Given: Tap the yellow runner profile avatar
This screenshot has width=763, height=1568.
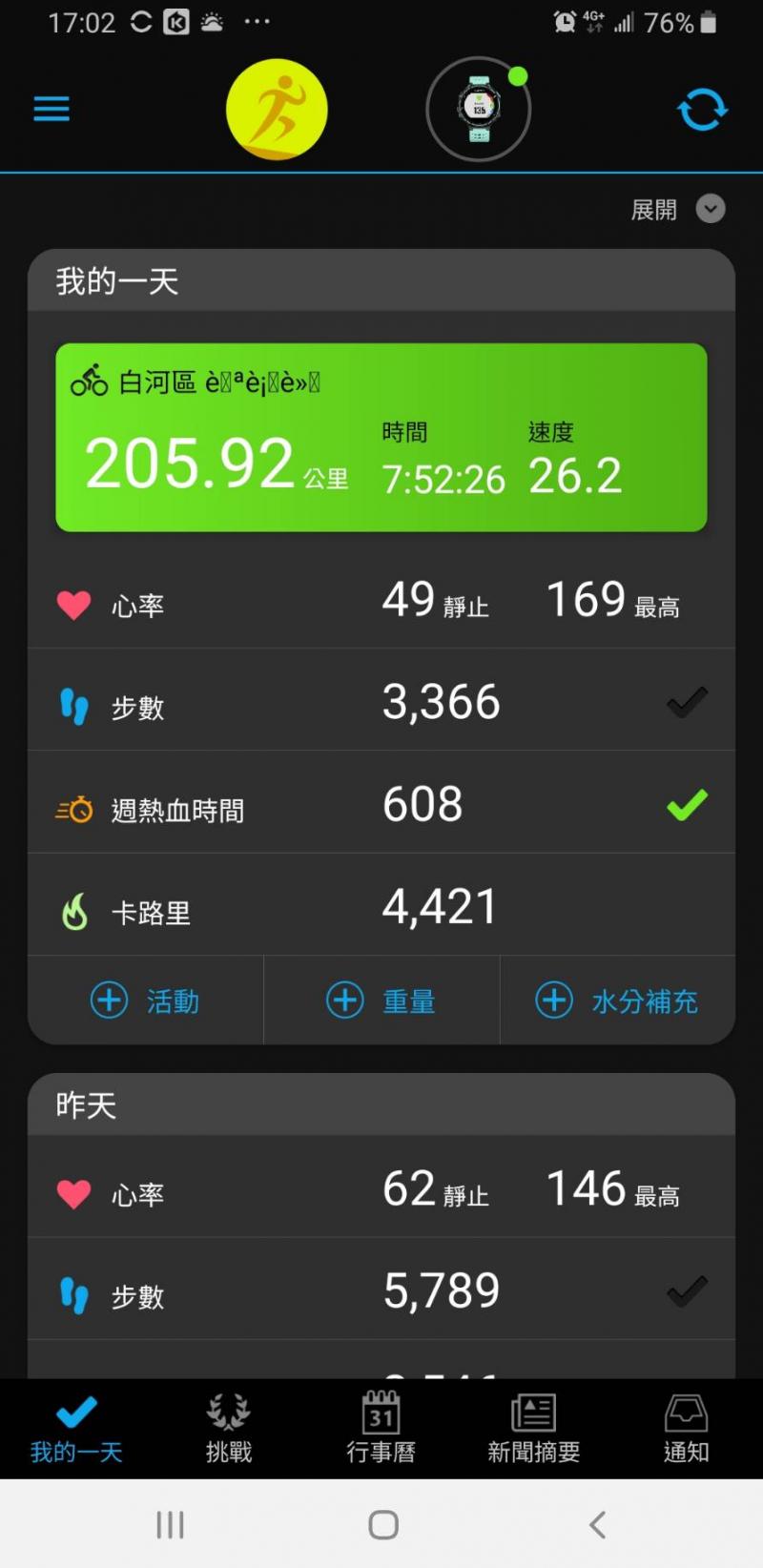Looking at the screenshot, I should 277,109.
